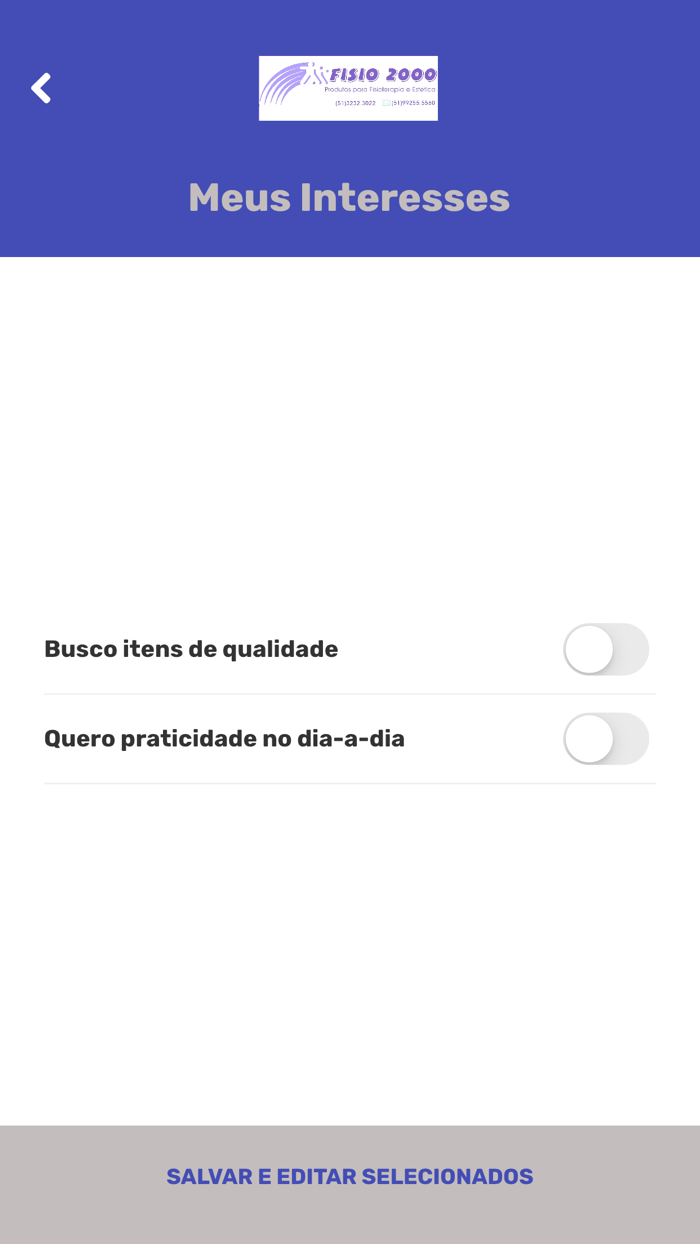Turn on "Quero praticidade no dia-a-dia"

pos(606,739)
